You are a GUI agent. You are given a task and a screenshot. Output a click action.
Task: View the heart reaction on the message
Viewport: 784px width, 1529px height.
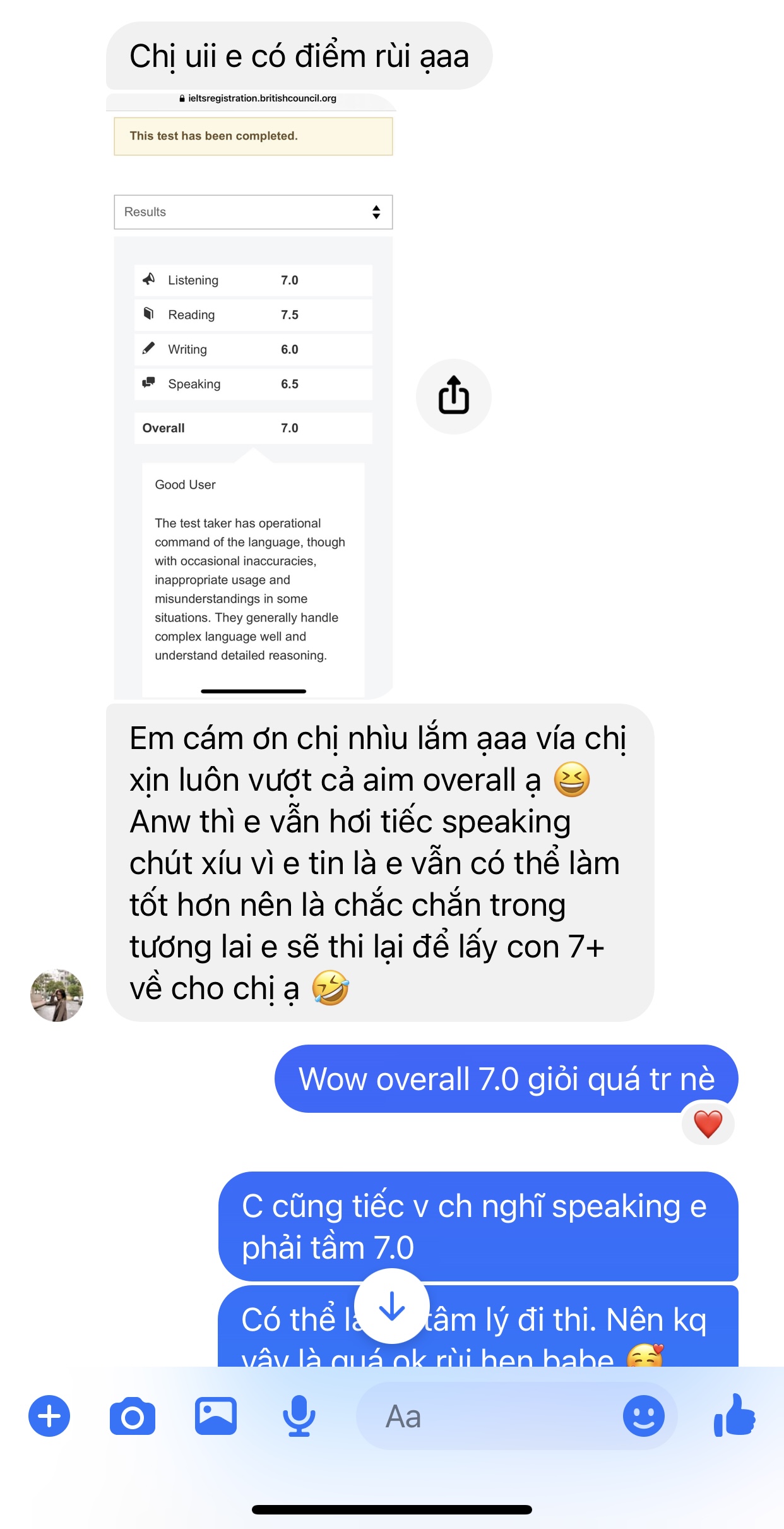pyautogui.click(x=708, y=1124)
